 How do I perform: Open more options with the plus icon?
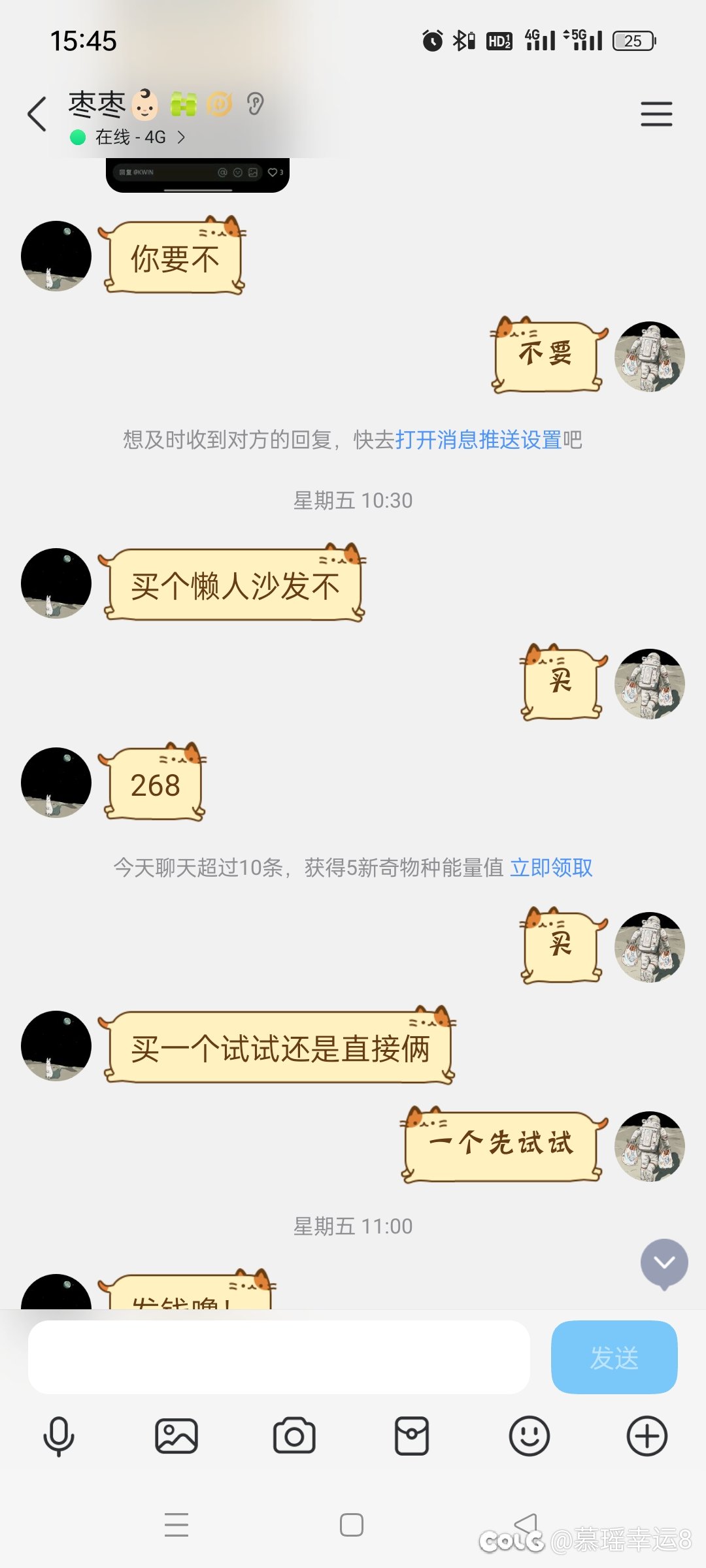point(647,1436)
